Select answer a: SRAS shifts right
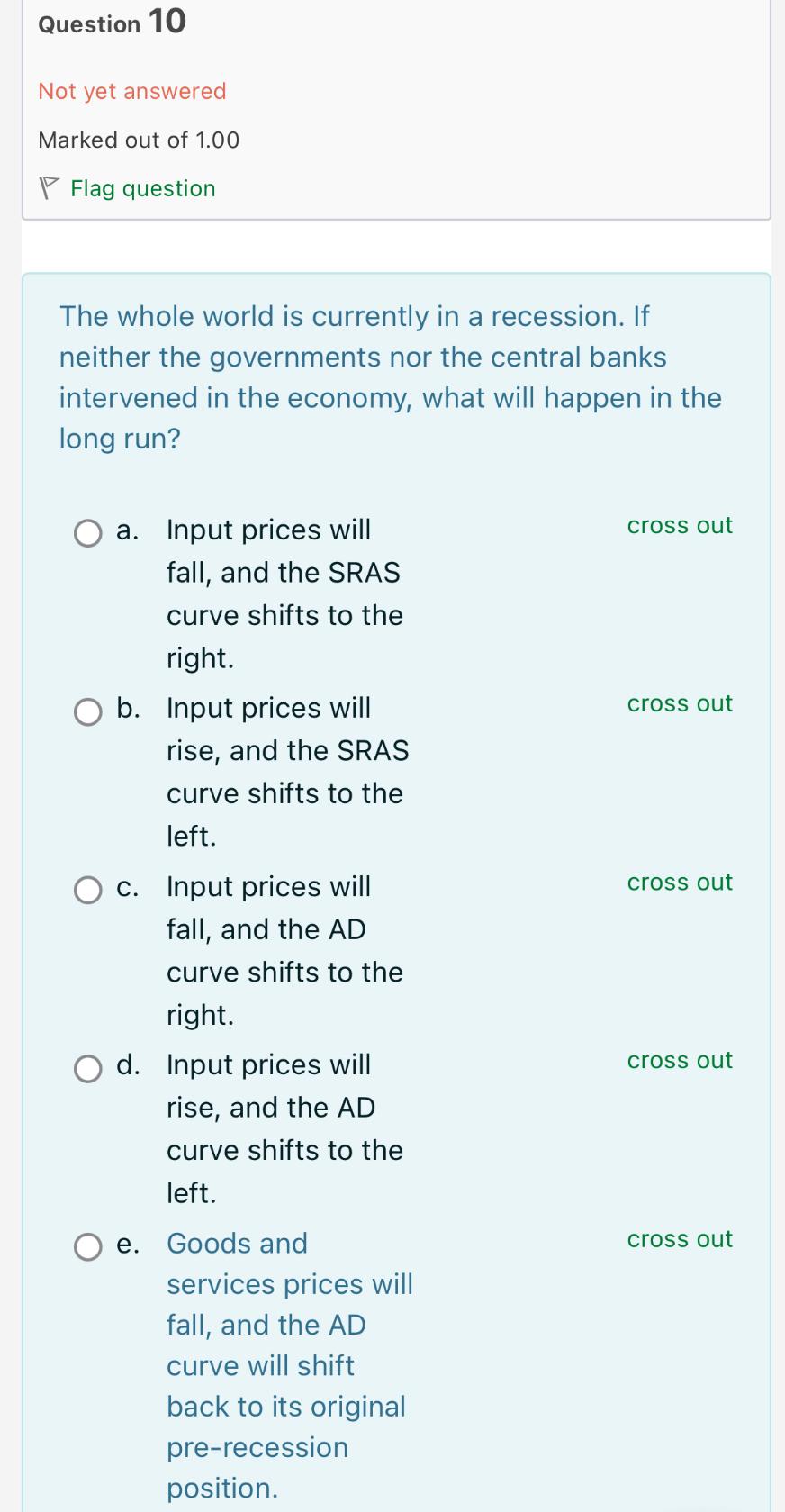 point(87,533)
